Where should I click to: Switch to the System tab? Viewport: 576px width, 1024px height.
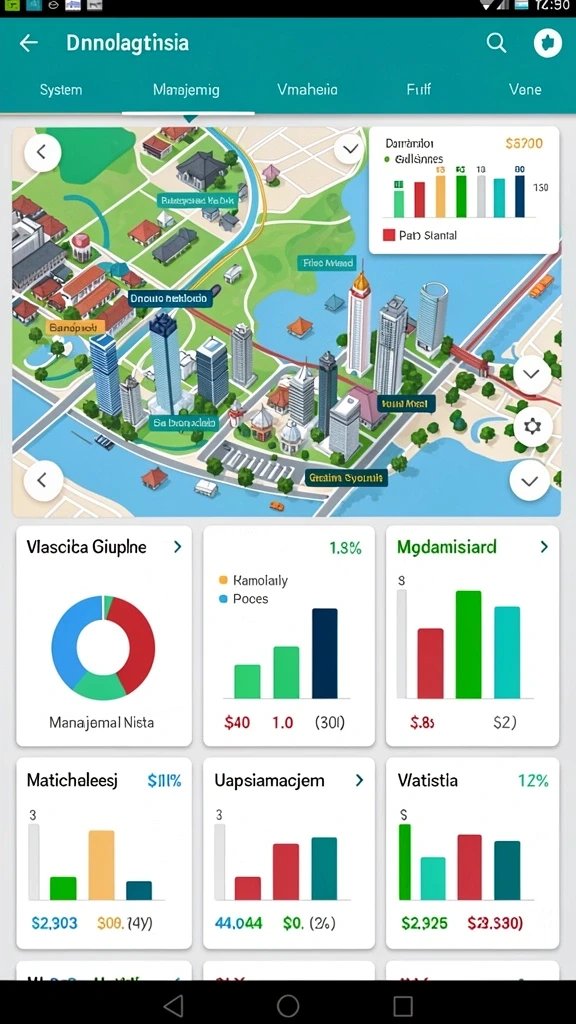click(x=61, y=89)
